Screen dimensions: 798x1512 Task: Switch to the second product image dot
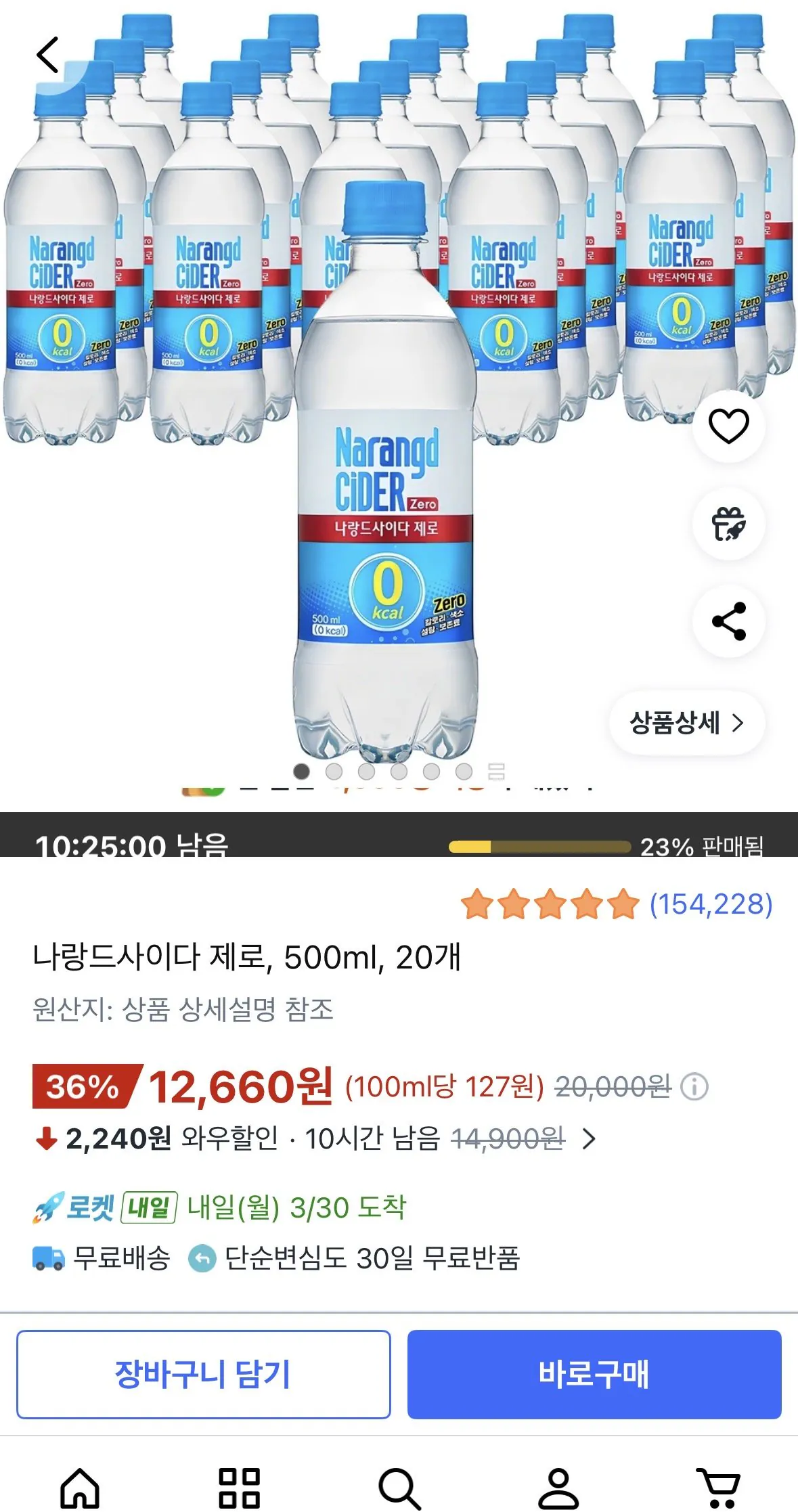coord(333,770)
